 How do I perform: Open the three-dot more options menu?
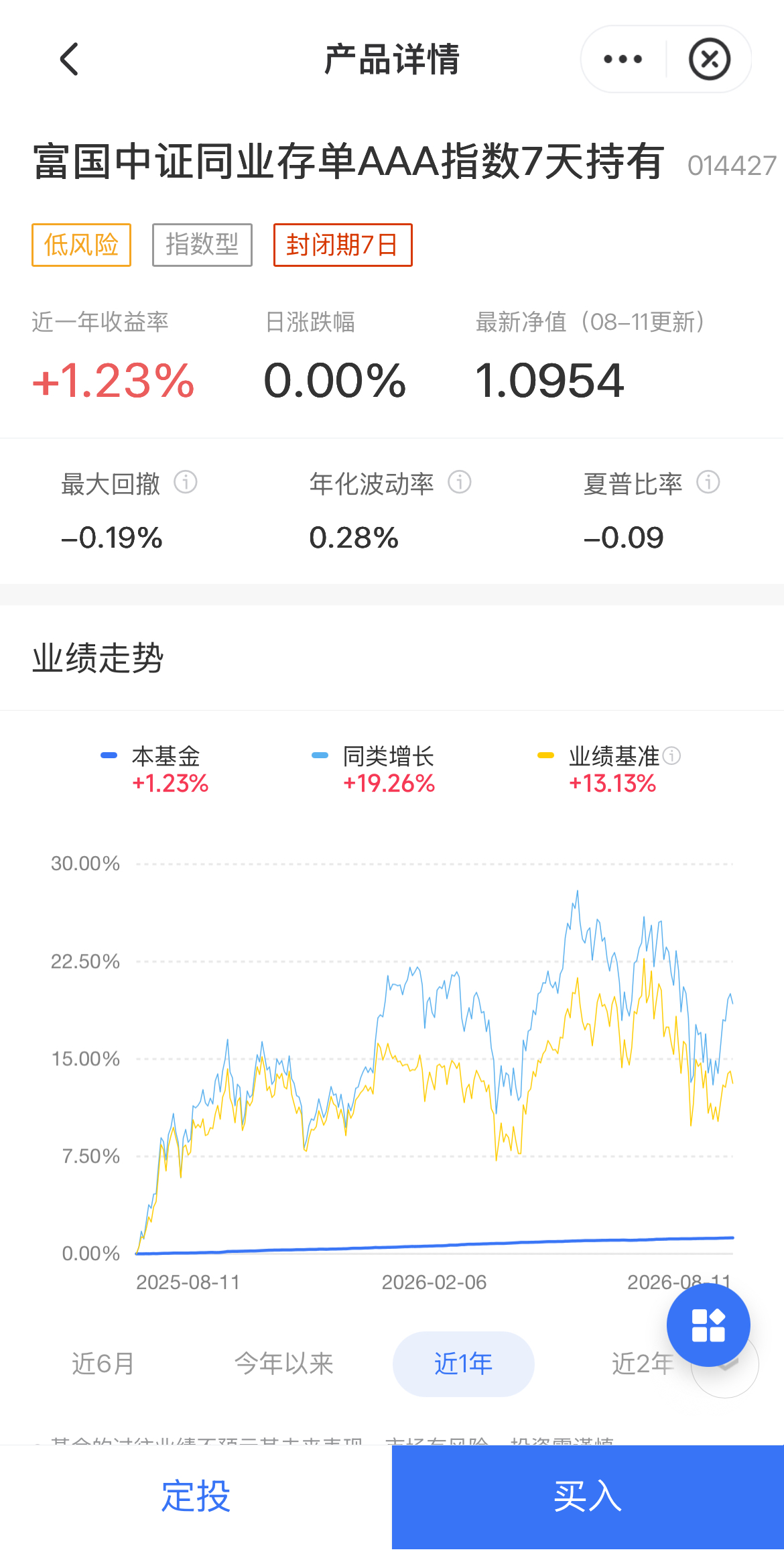(x=623, y=59)
